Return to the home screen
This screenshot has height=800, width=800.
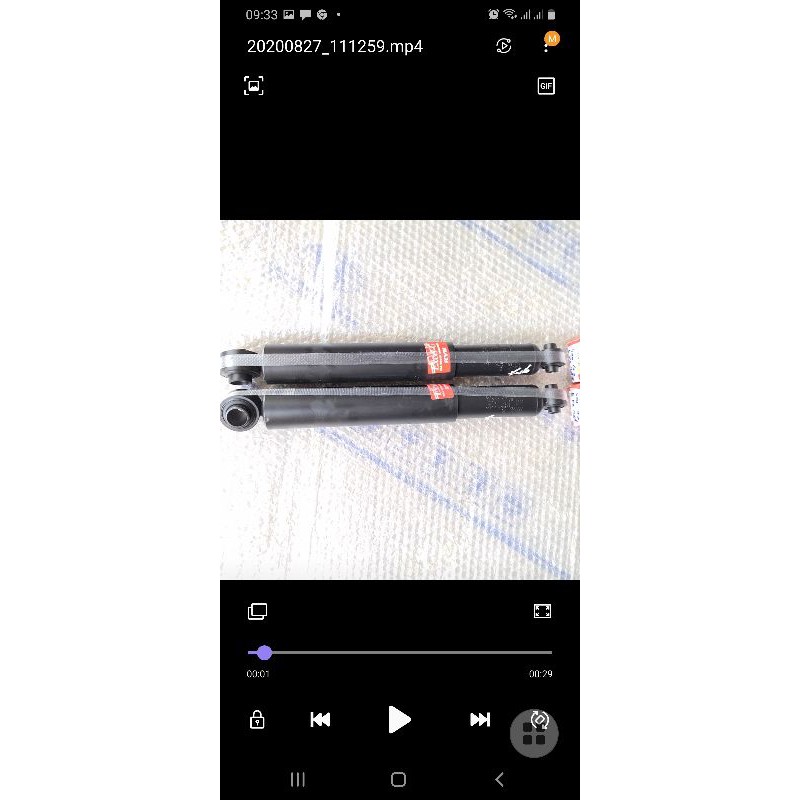(x=398, y=780)
